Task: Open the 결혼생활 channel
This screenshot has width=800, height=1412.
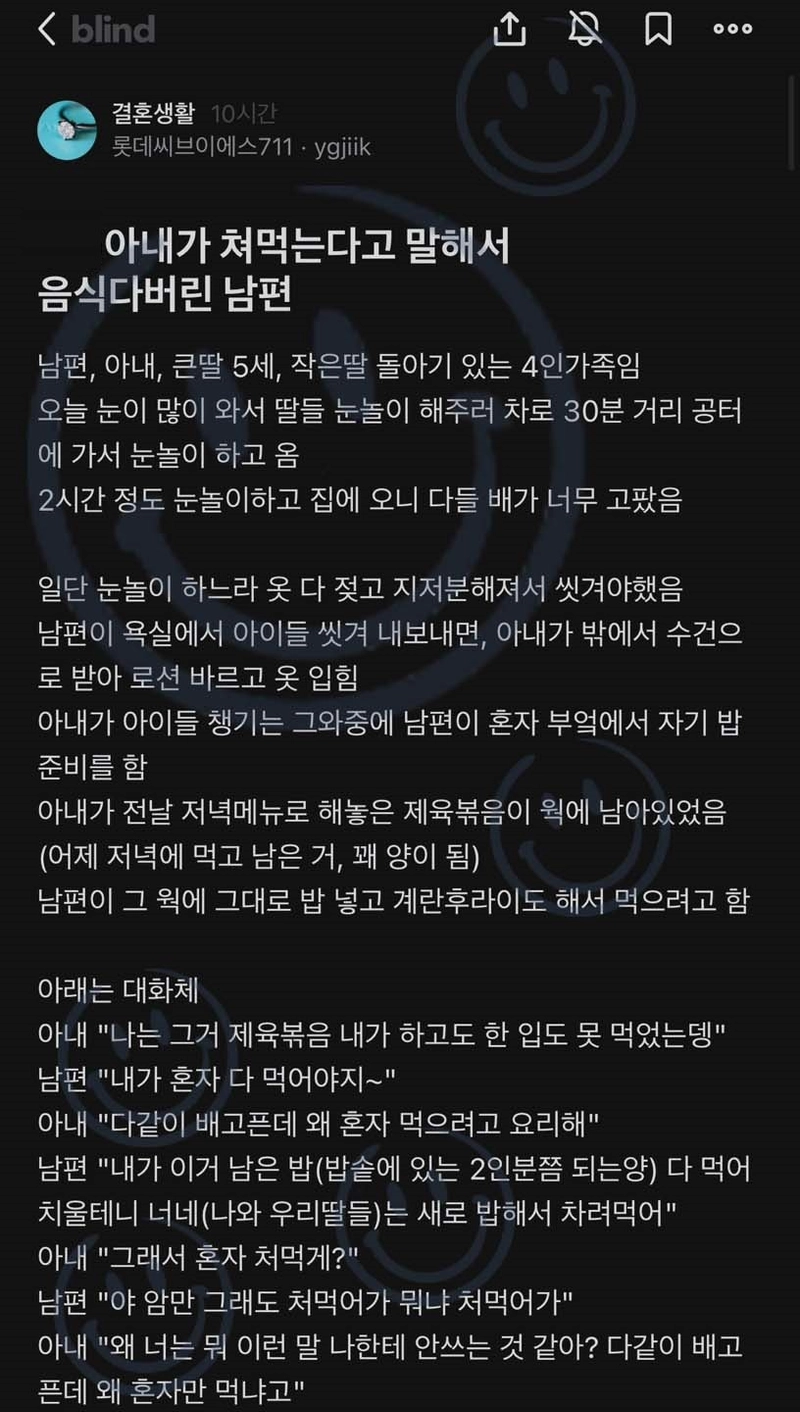Action: coord(155,112)
